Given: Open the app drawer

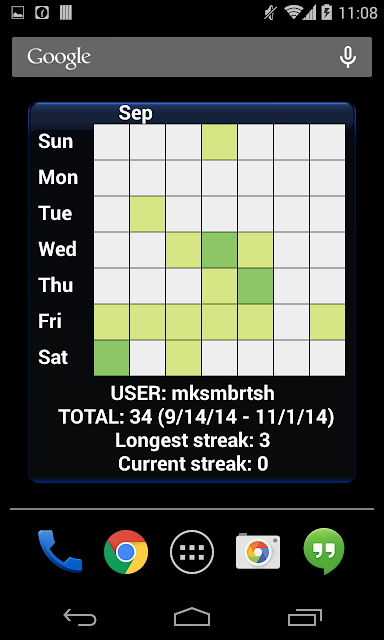Looking at the screenshot, I should [x=192, y=552].
